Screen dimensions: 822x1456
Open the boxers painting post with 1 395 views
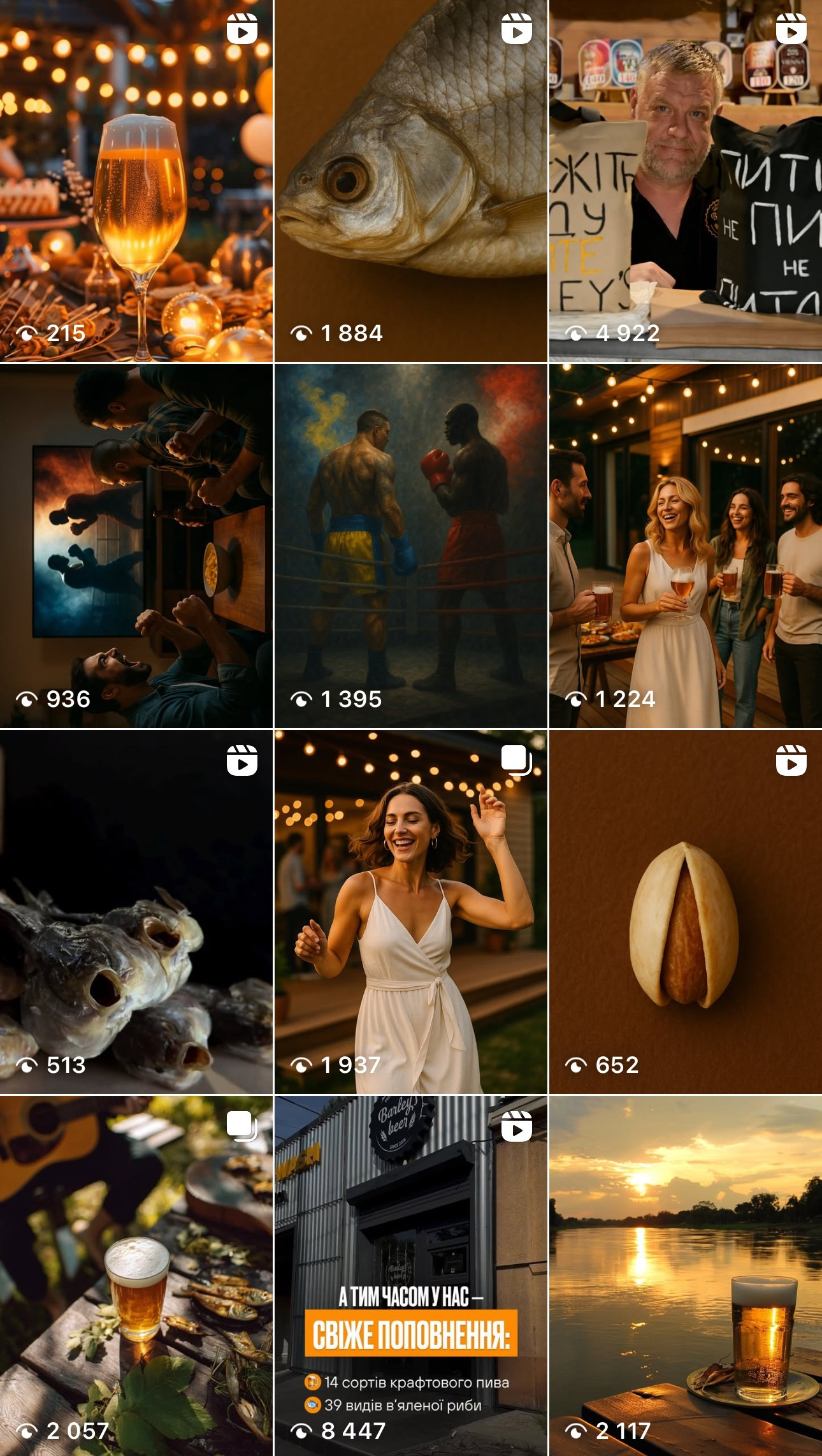(411, 546)
